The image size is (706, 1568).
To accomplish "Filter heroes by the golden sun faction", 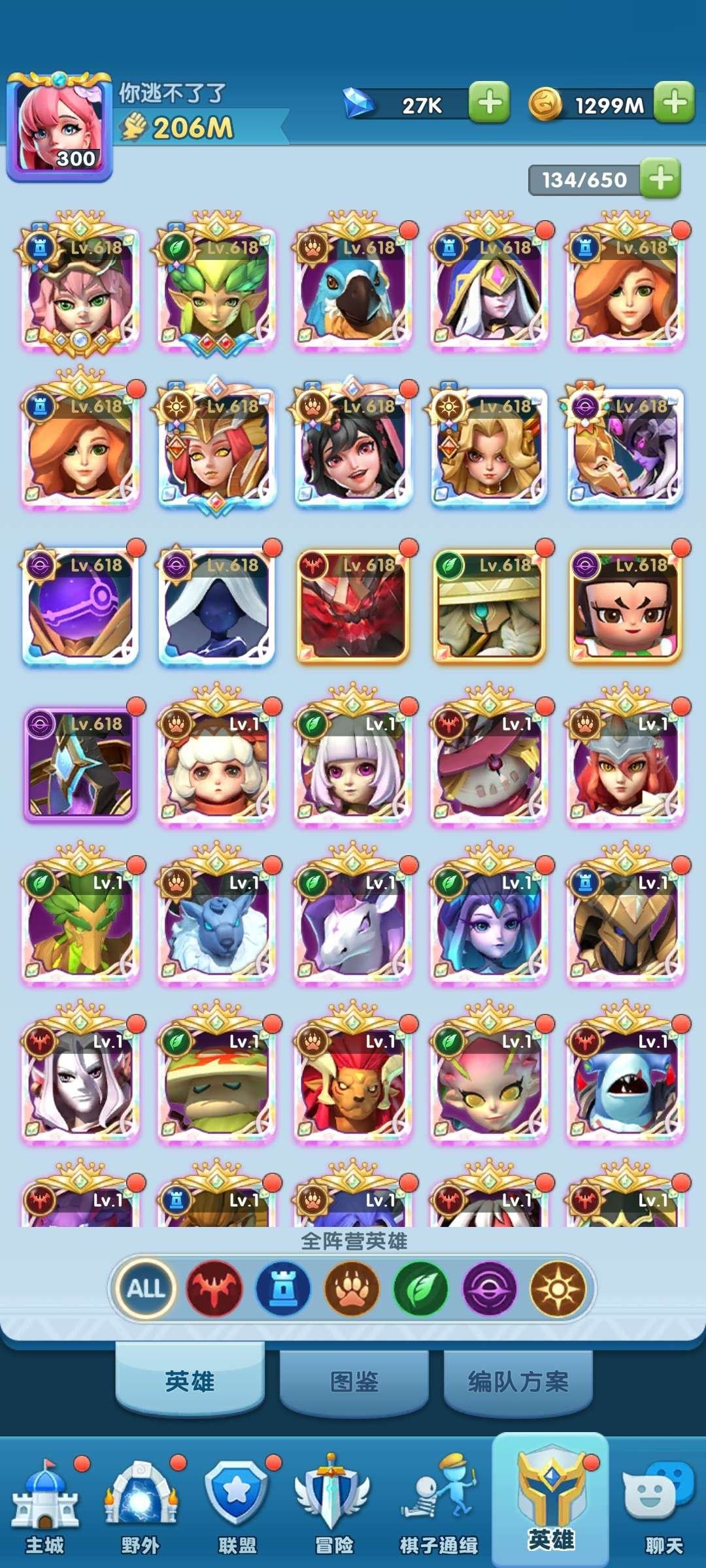I will coord(558,1289).
